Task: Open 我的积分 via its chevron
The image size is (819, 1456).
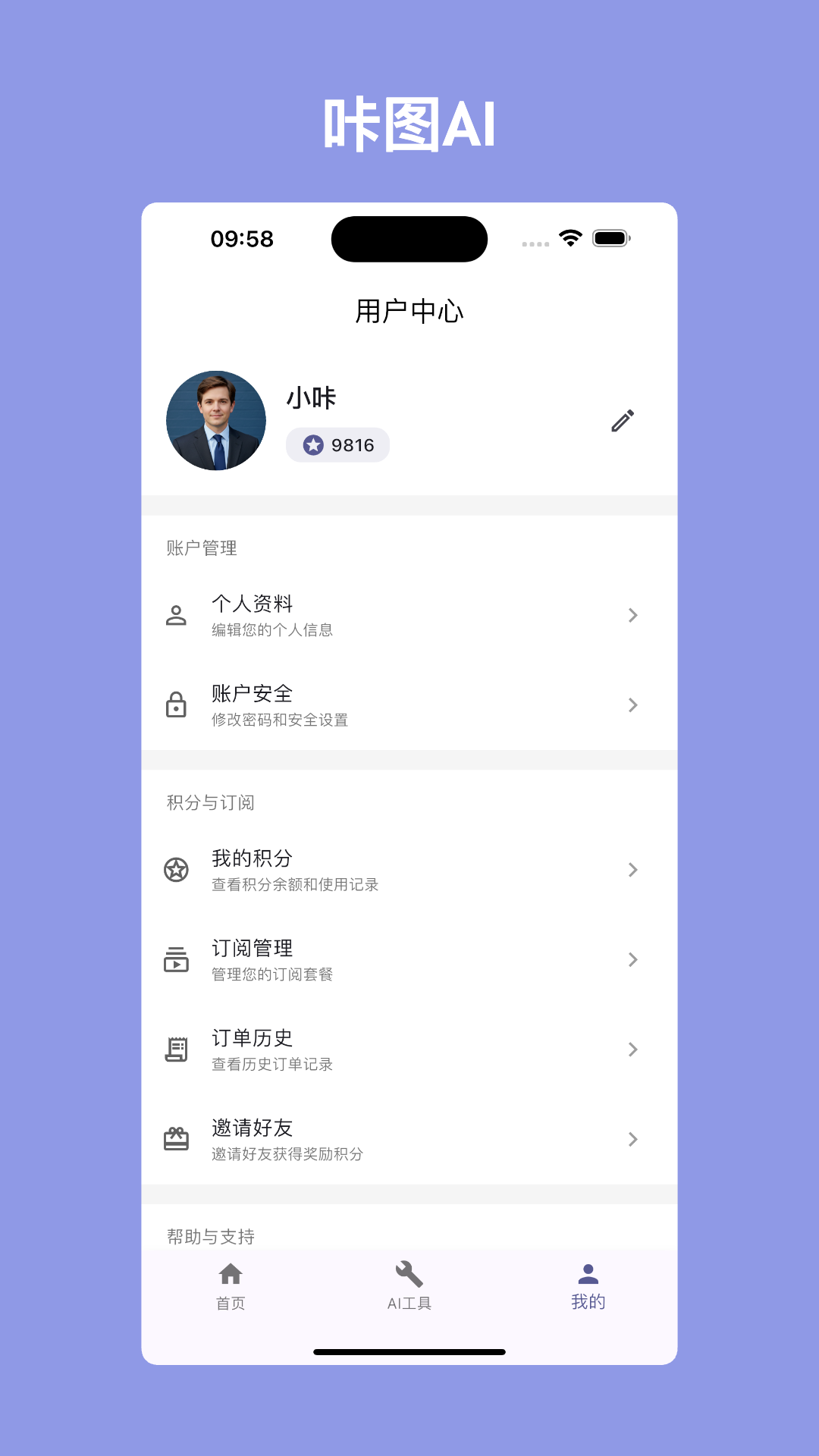Action: pos(633,870)
